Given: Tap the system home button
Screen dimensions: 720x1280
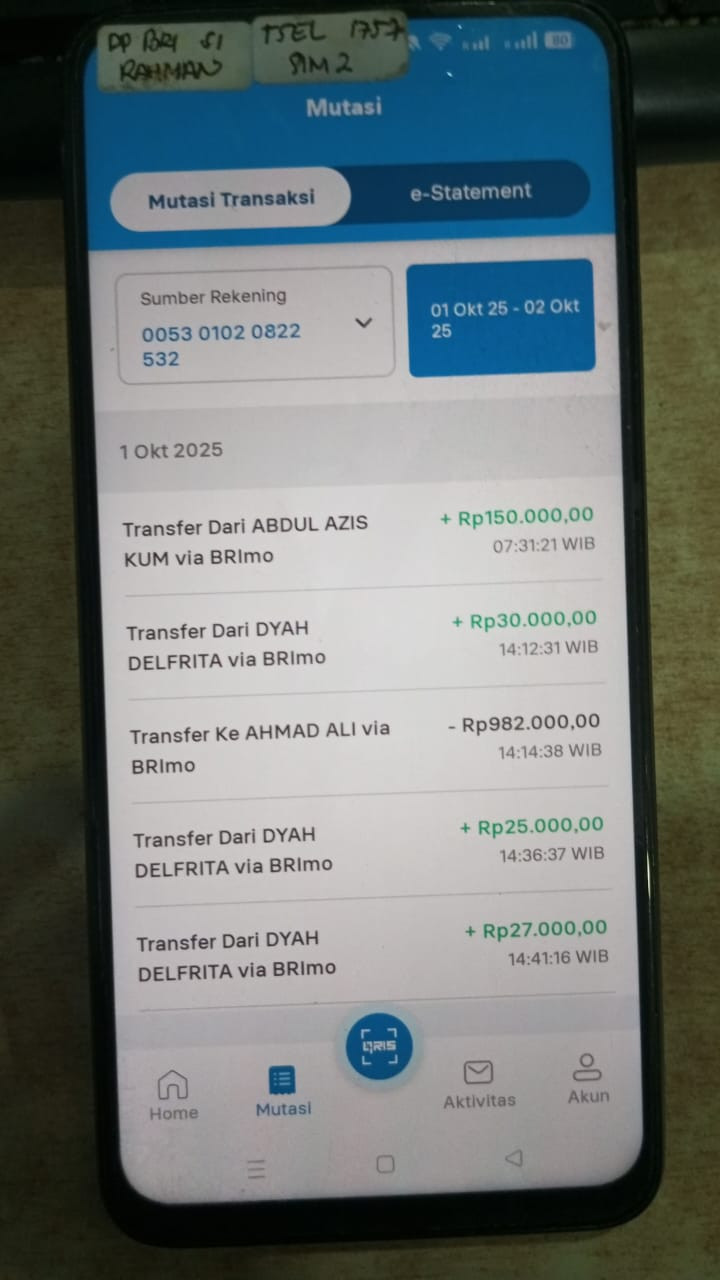Looking at the screenshot, I should pyautogui.click(x=385, y=1164).
